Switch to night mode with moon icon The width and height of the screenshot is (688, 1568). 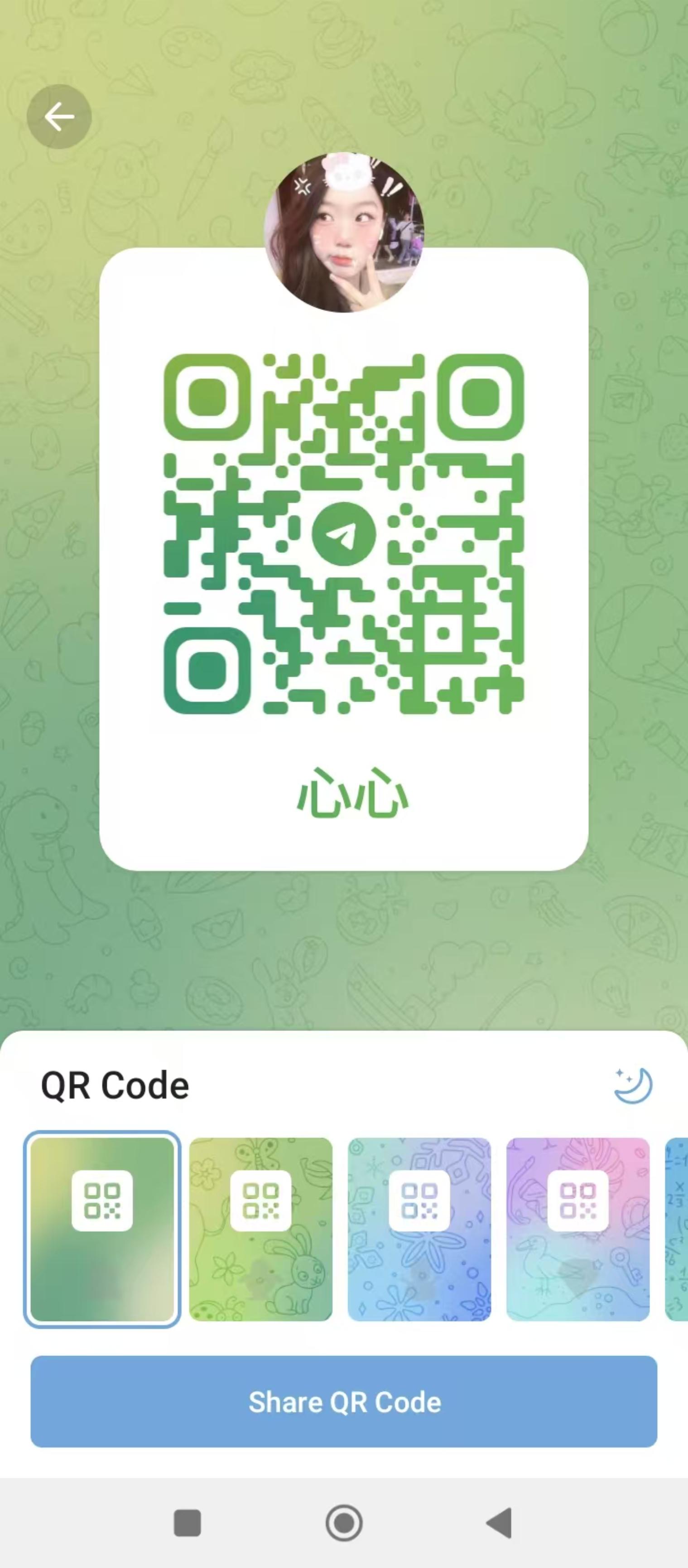[x=633, y=1085]
